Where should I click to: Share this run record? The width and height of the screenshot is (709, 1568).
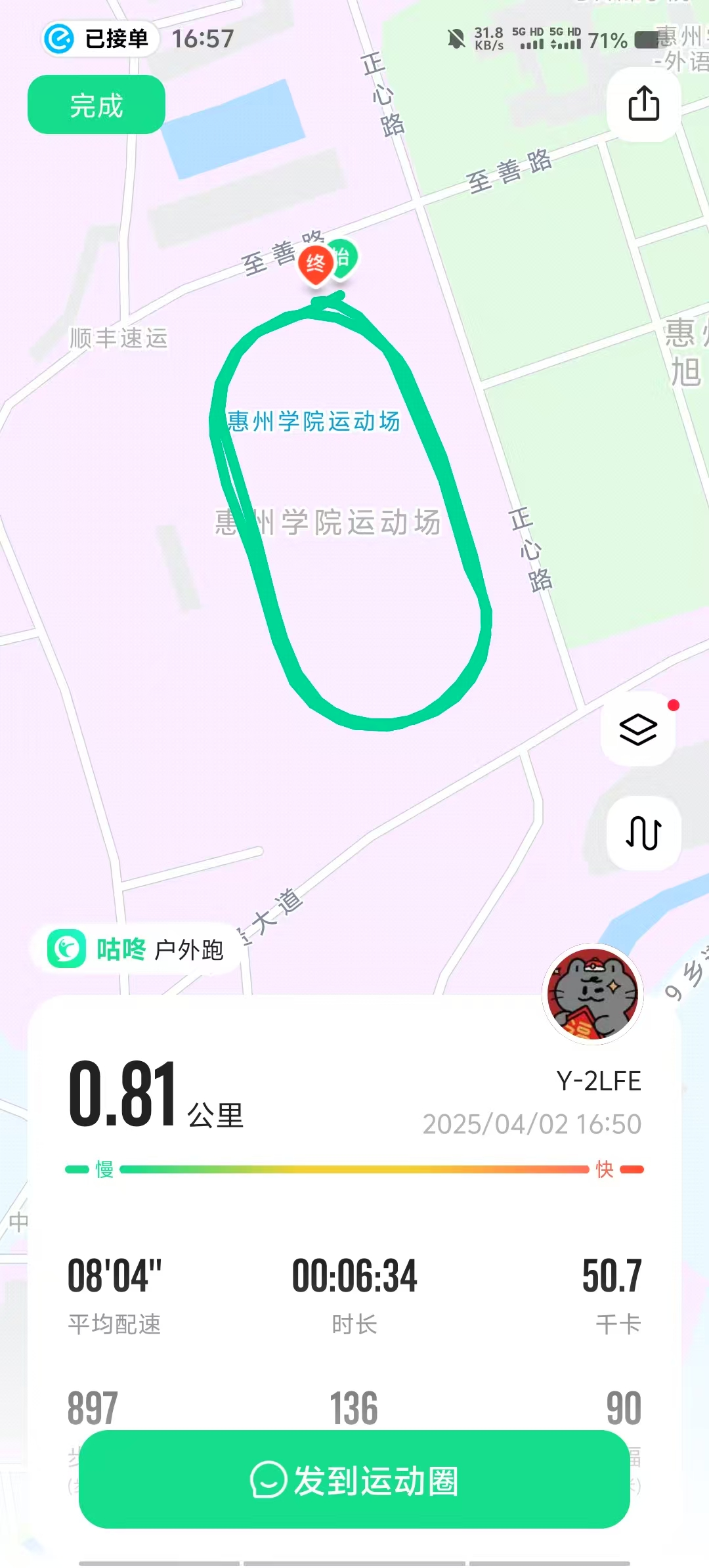[643, 104]
